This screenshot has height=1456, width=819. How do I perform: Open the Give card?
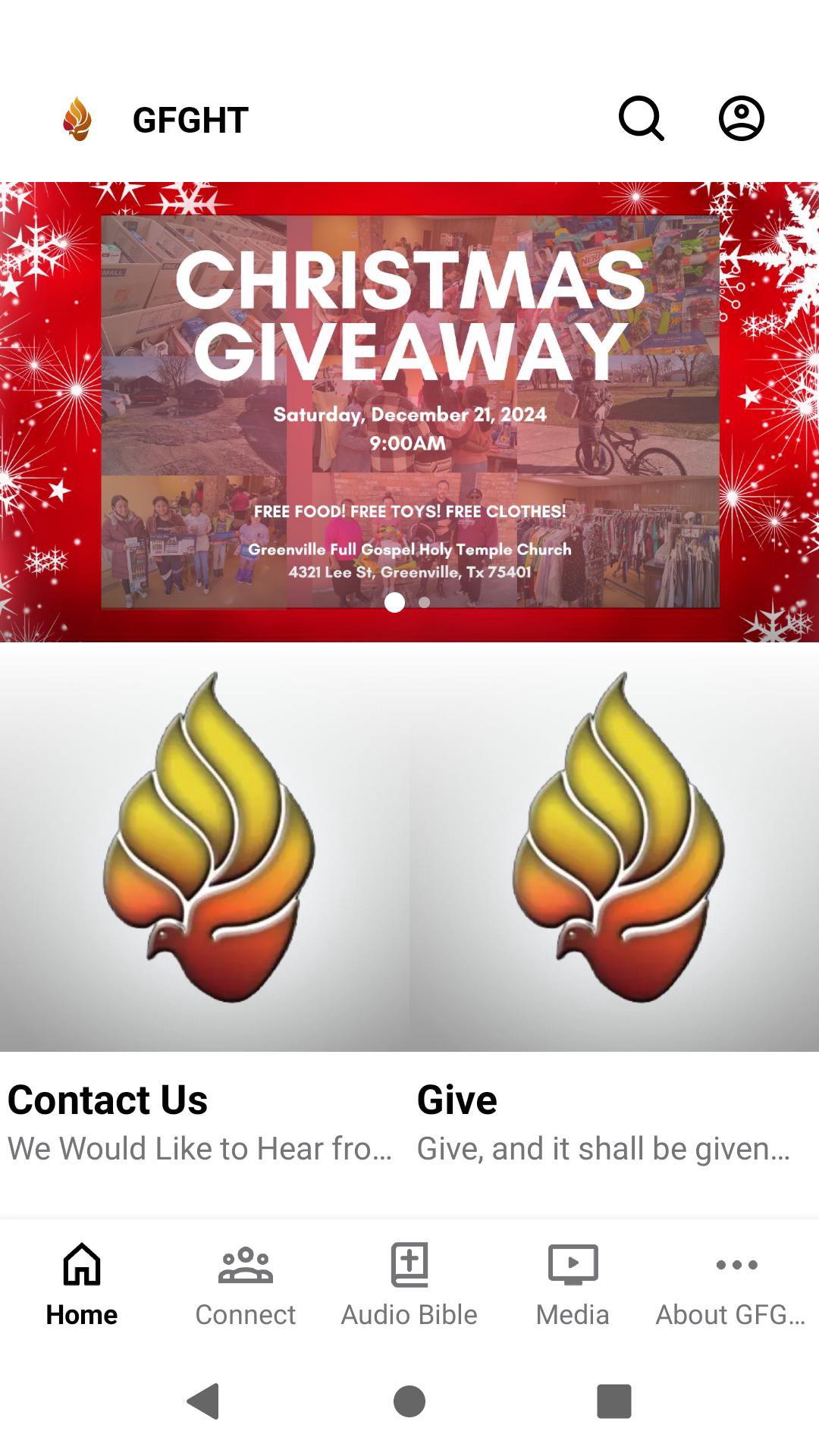614,910
